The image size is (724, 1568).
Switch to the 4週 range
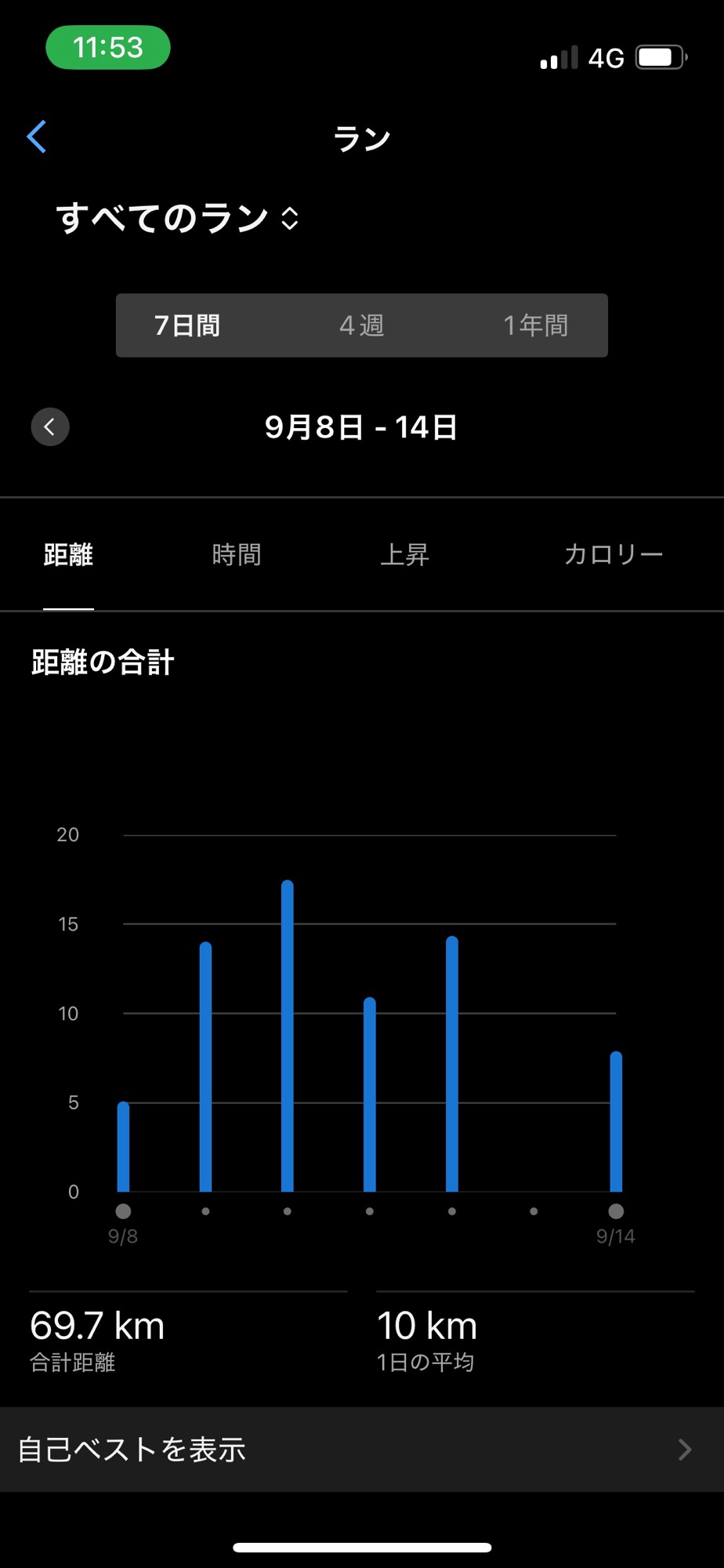362,325
